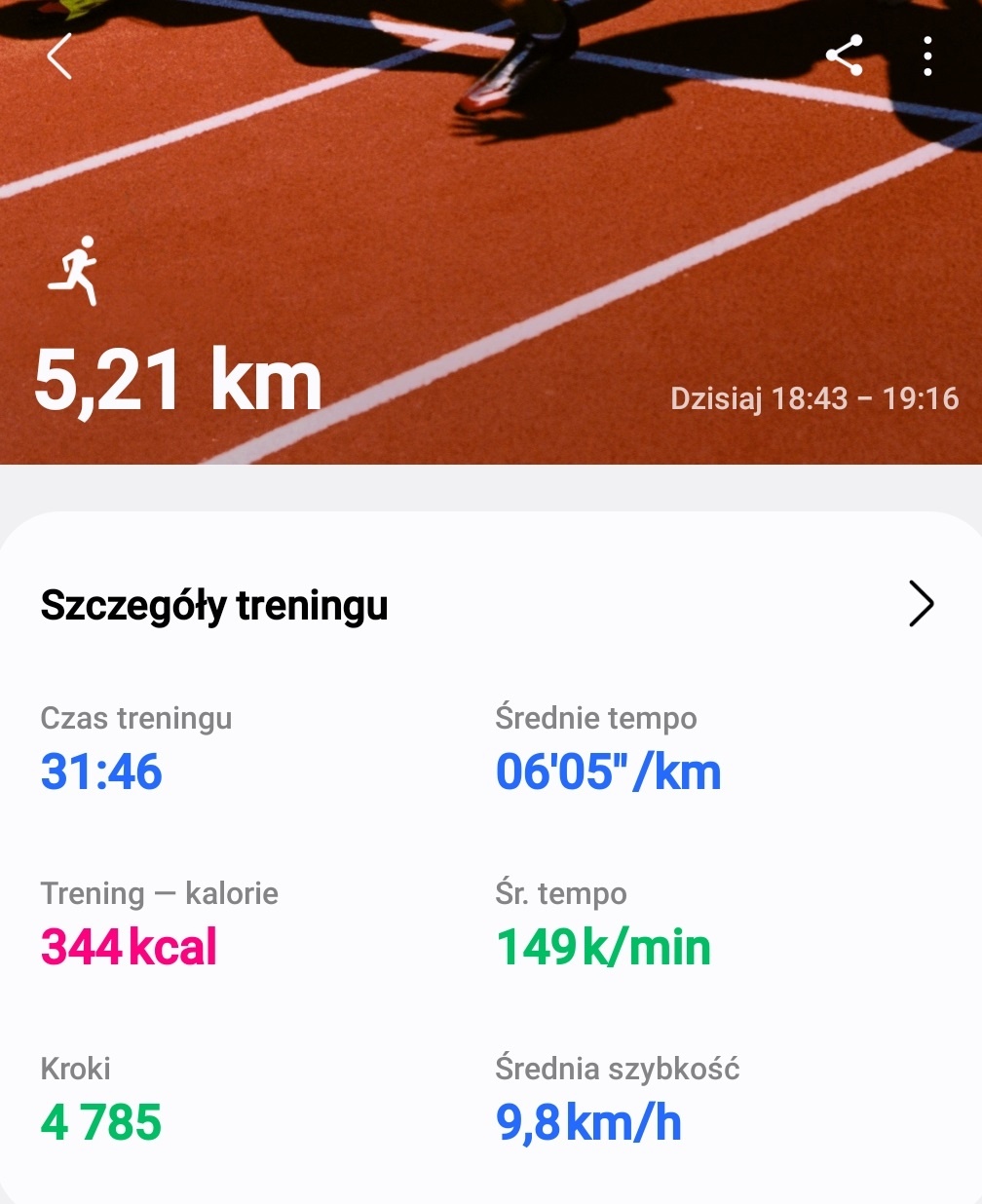Image resolution: width=982 pixels, height=1204 pixels.
Task: Open the three-dot overflow menu
Action: pos(927,56)
